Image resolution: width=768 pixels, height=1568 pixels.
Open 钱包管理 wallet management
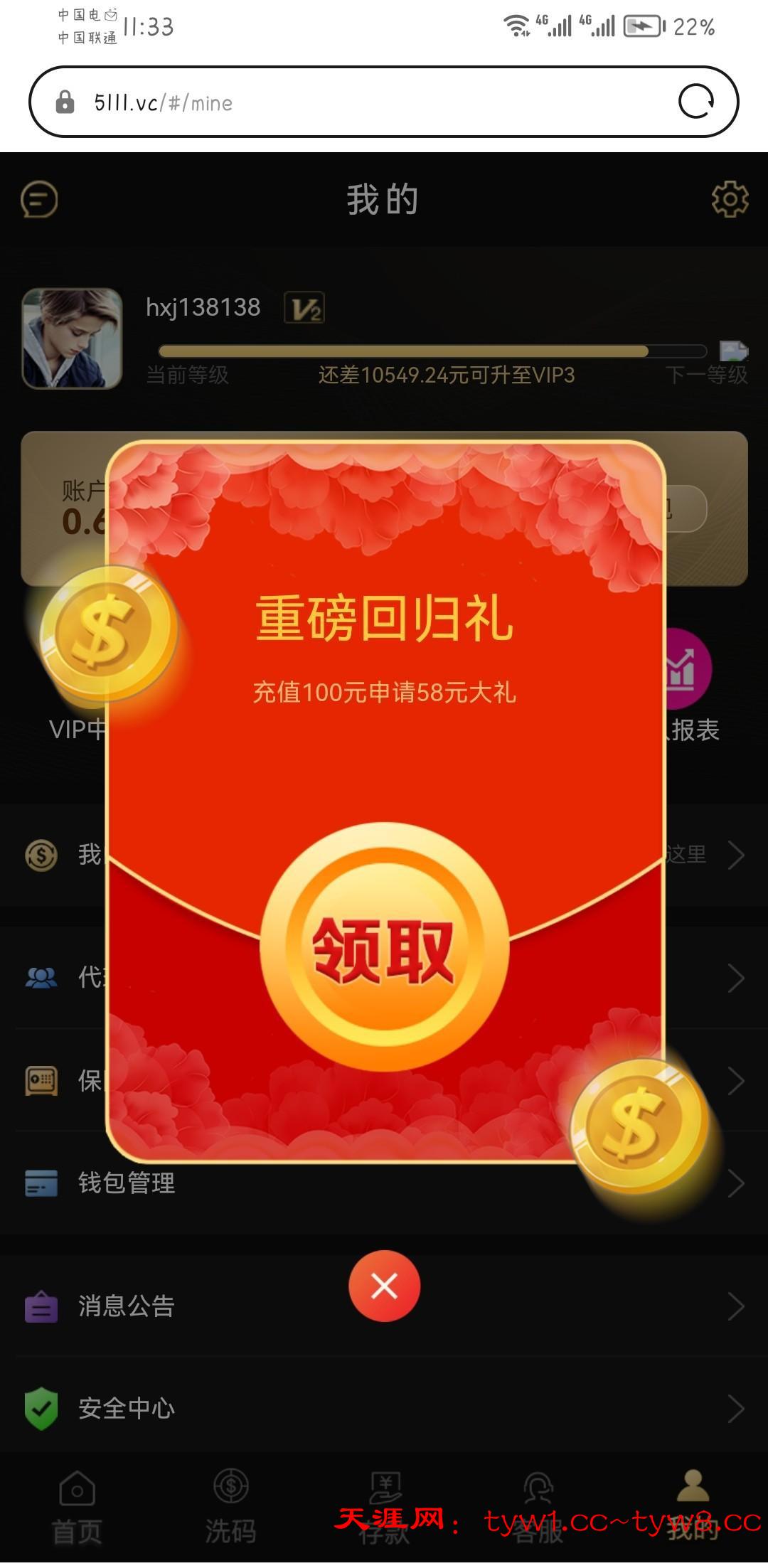(x=127, y=1183)
